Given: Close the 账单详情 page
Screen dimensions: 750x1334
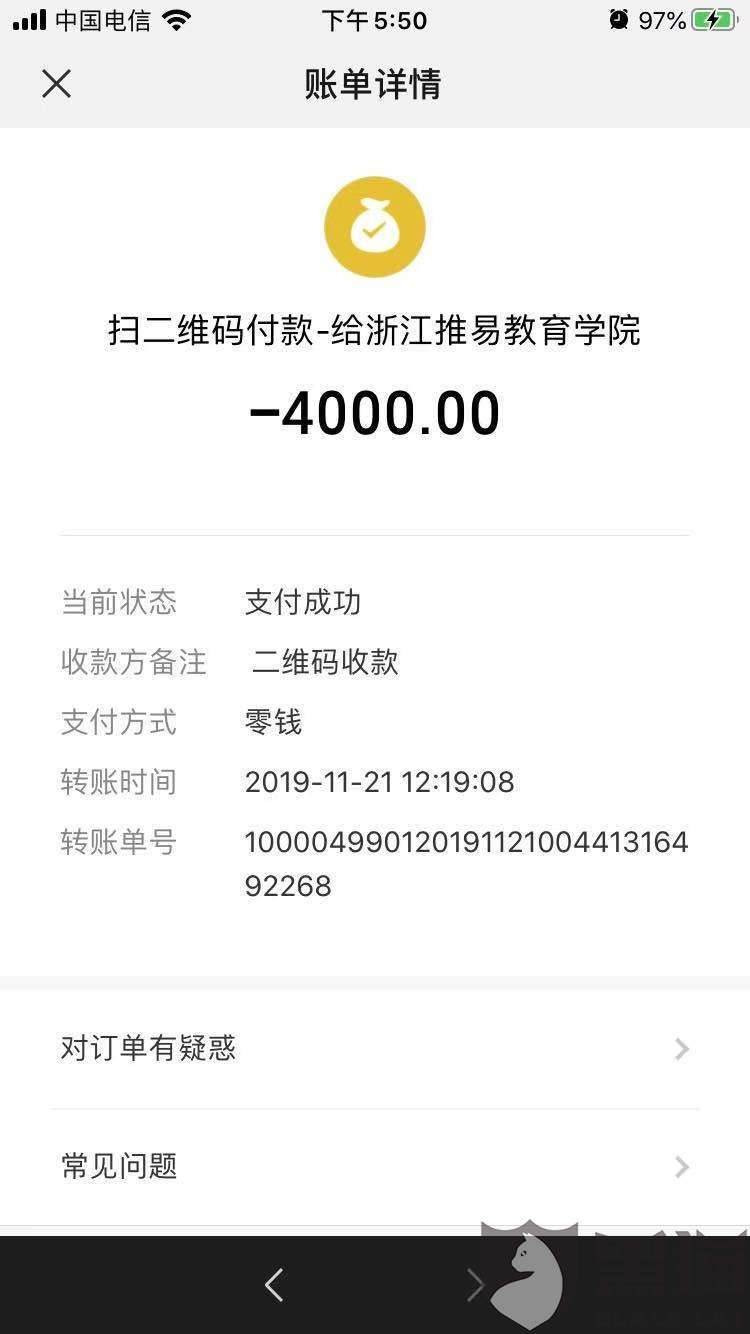Looking at the screenshot, I should [57, 84].
